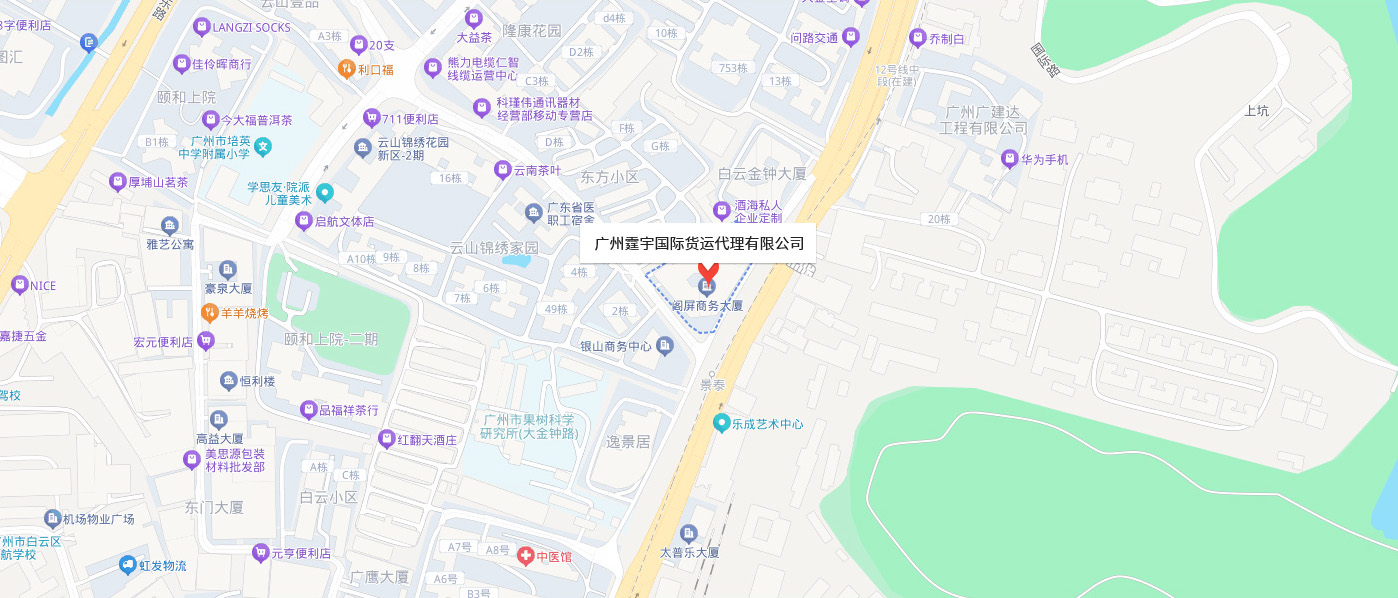Open the 羊羊烧烤 restaurant marker

(x=209, y=313)
